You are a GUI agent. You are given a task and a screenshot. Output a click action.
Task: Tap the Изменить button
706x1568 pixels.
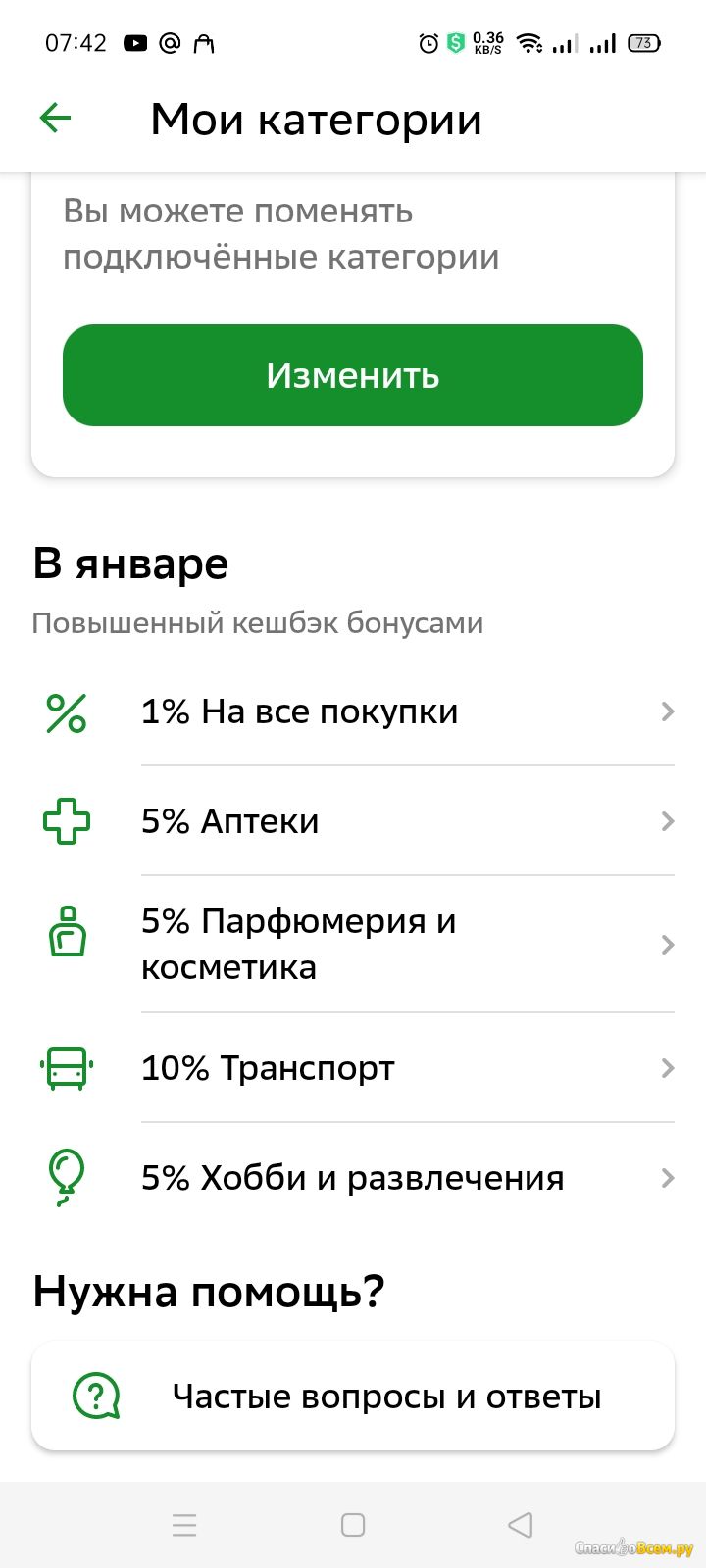click(353, 375)
